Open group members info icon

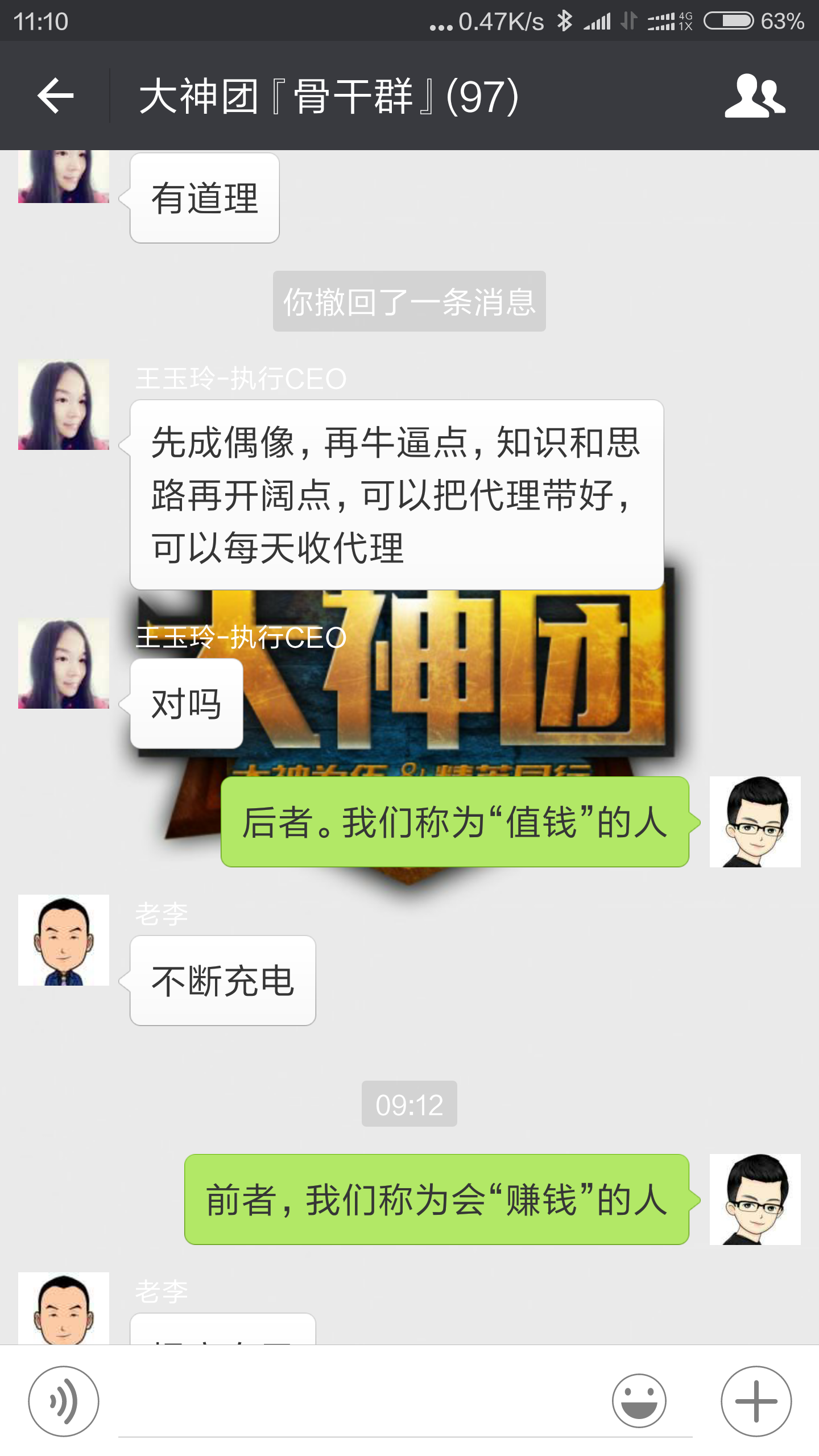[755, 96]
